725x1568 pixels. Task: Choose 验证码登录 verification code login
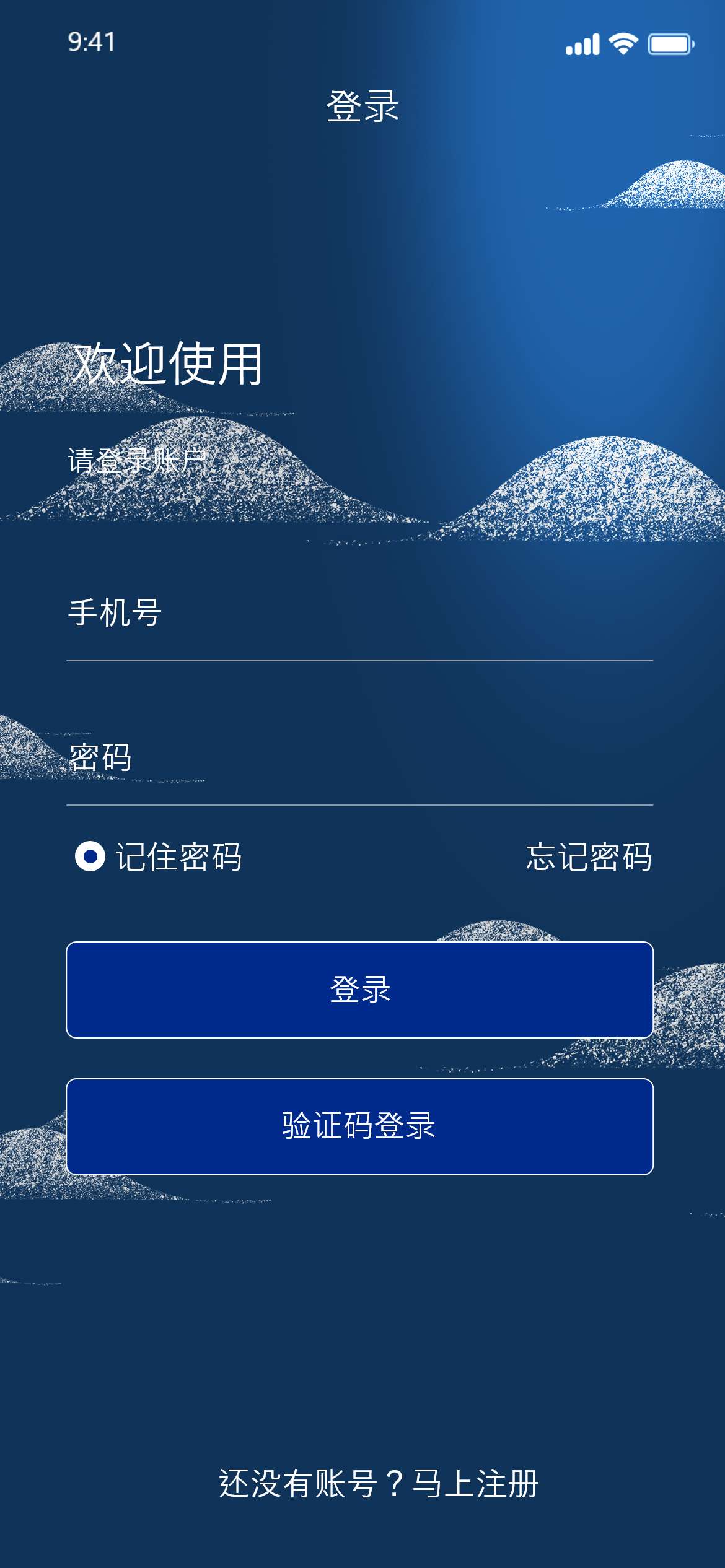(359, 1126)
